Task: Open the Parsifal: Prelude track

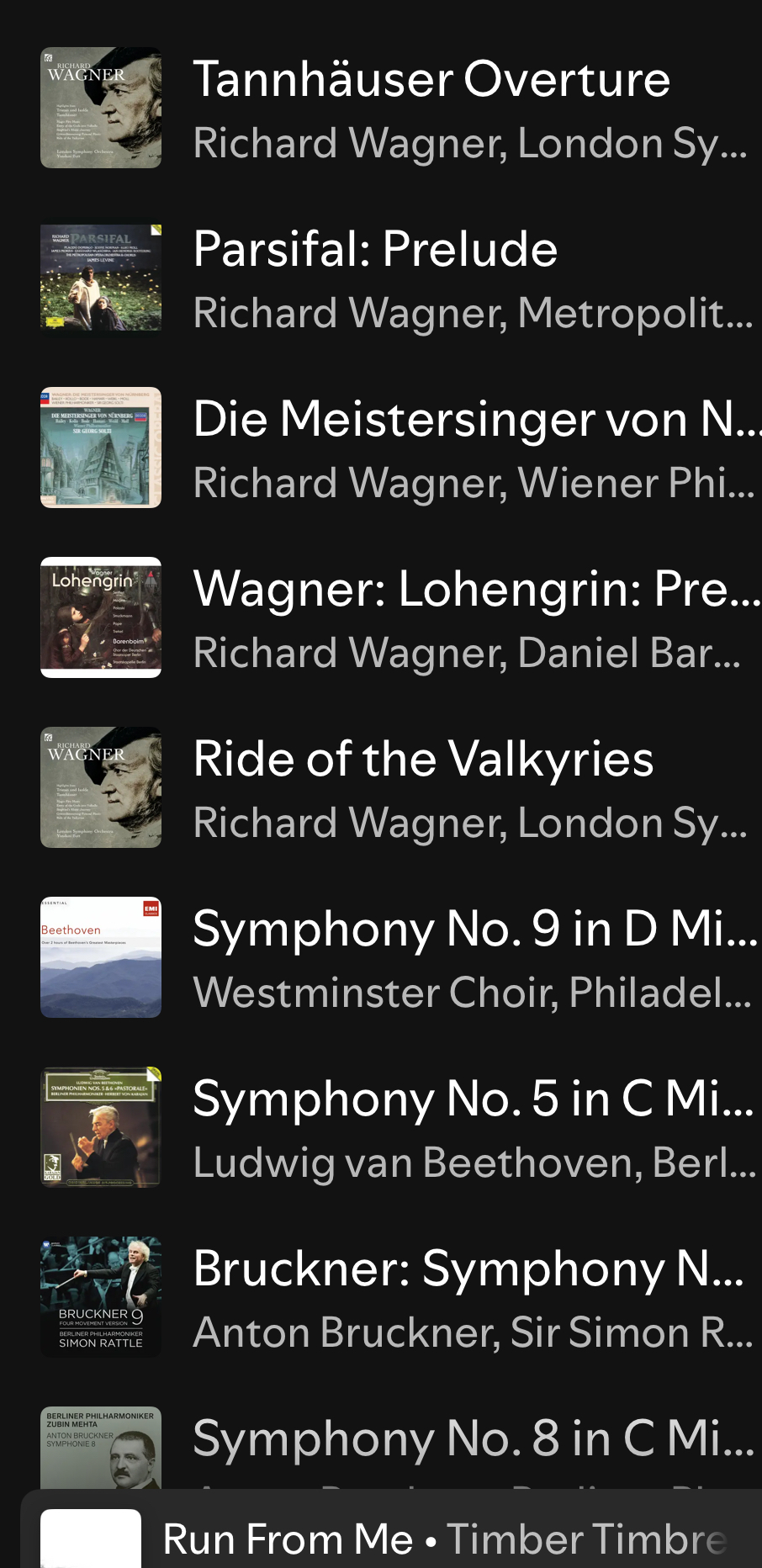Action: click(431, 278)
